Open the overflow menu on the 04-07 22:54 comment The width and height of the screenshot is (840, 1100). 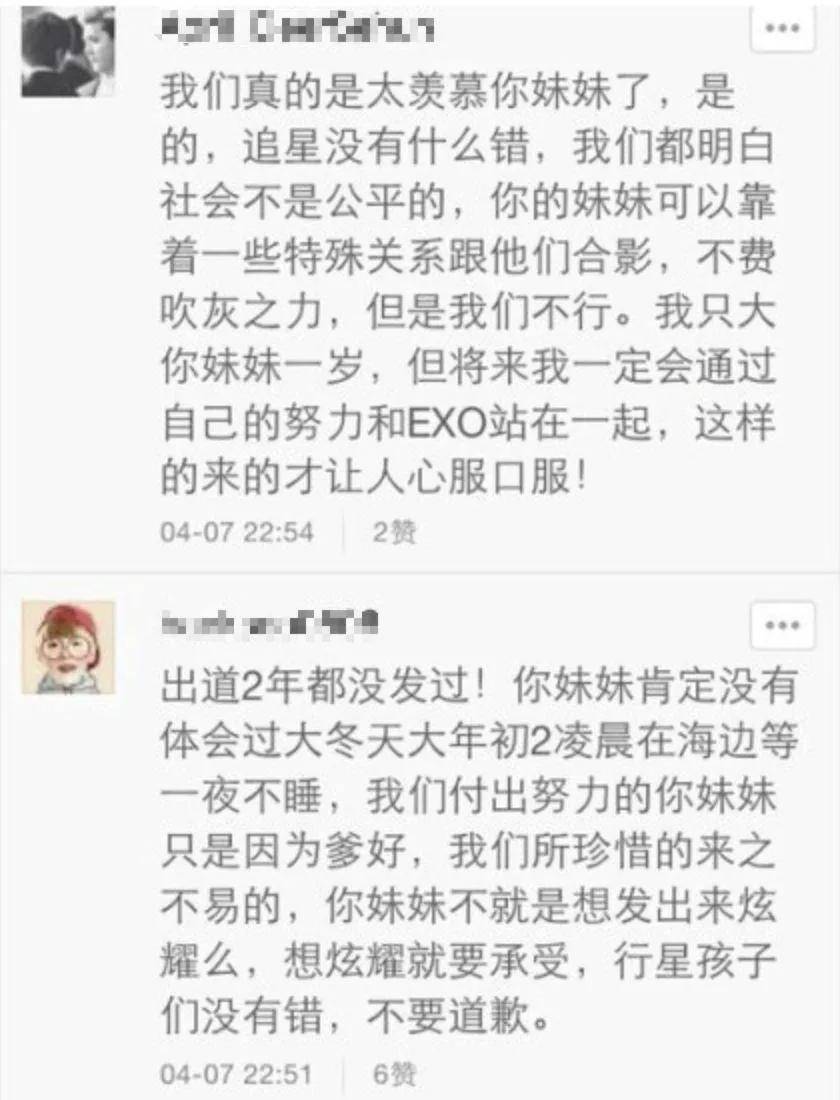782,29
